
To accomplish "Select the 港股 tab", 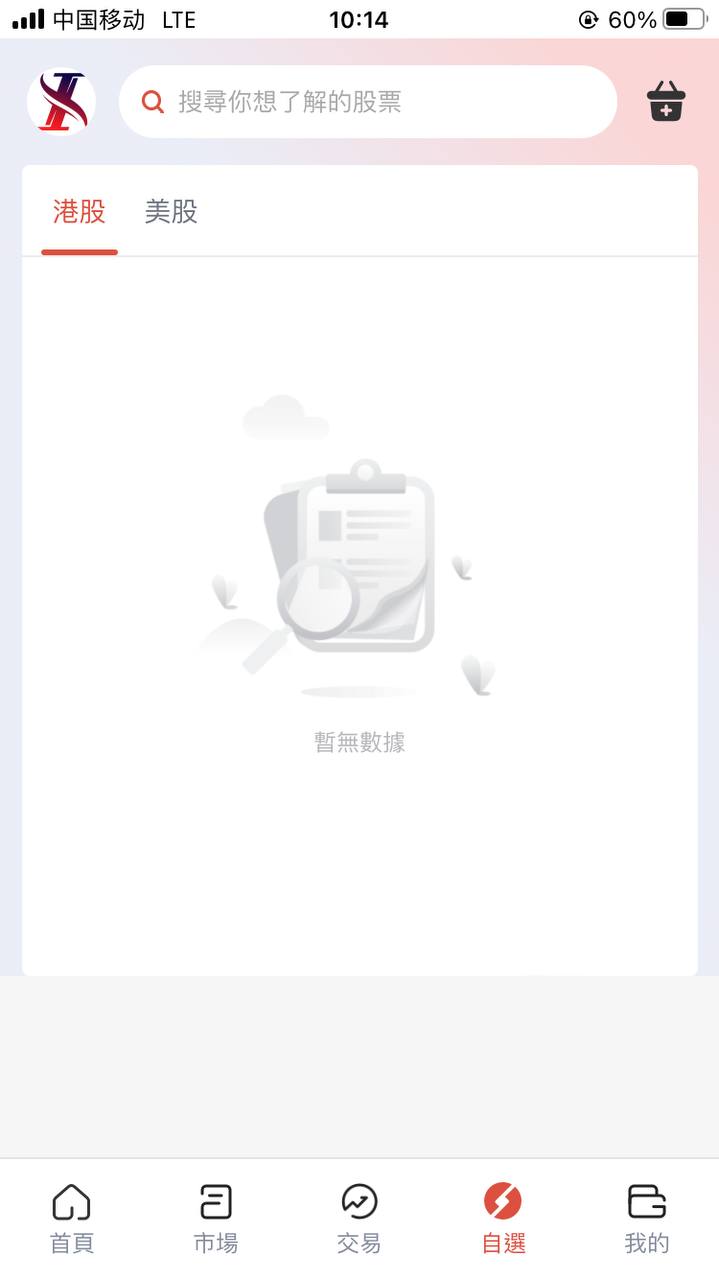I will tap(79, 212).
